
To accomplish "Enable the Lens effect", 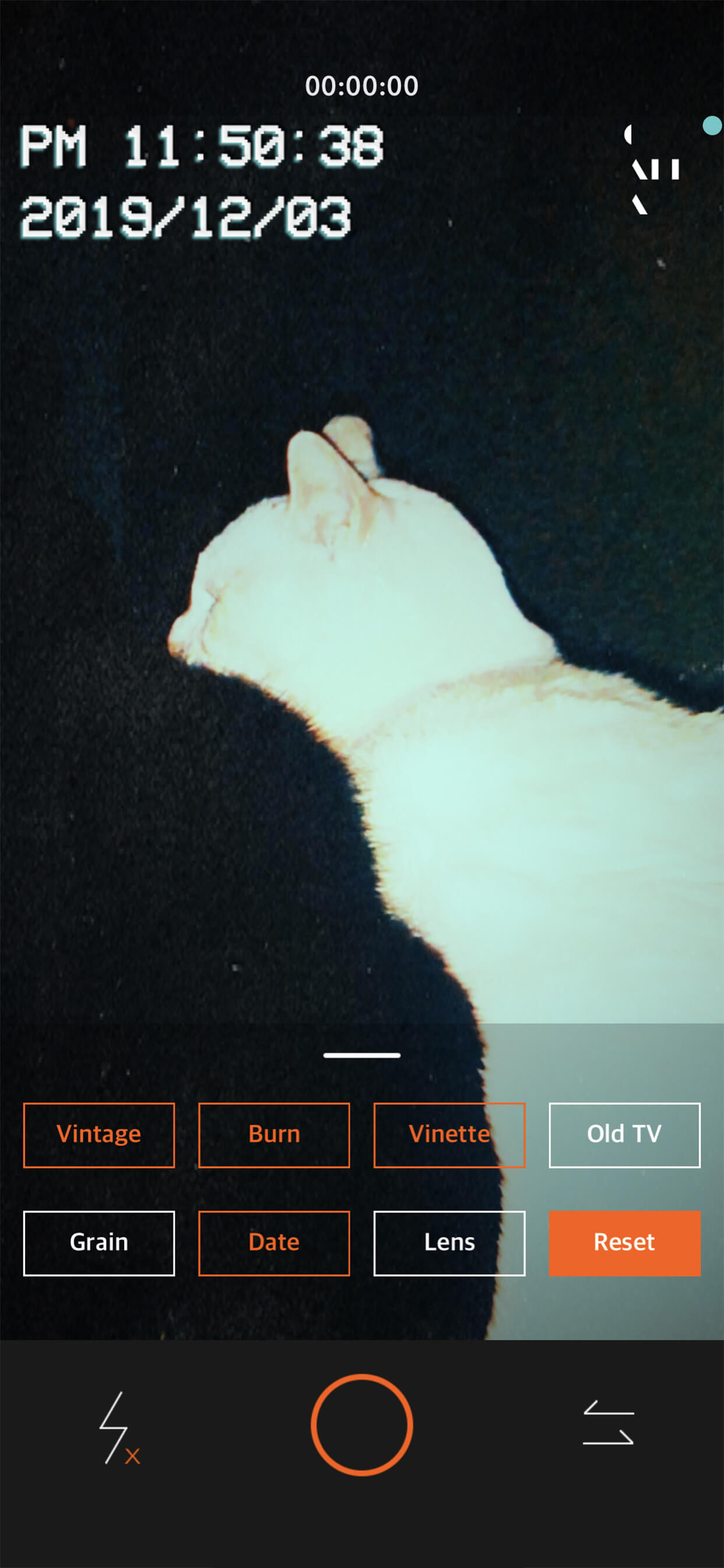I will 449,1243.
